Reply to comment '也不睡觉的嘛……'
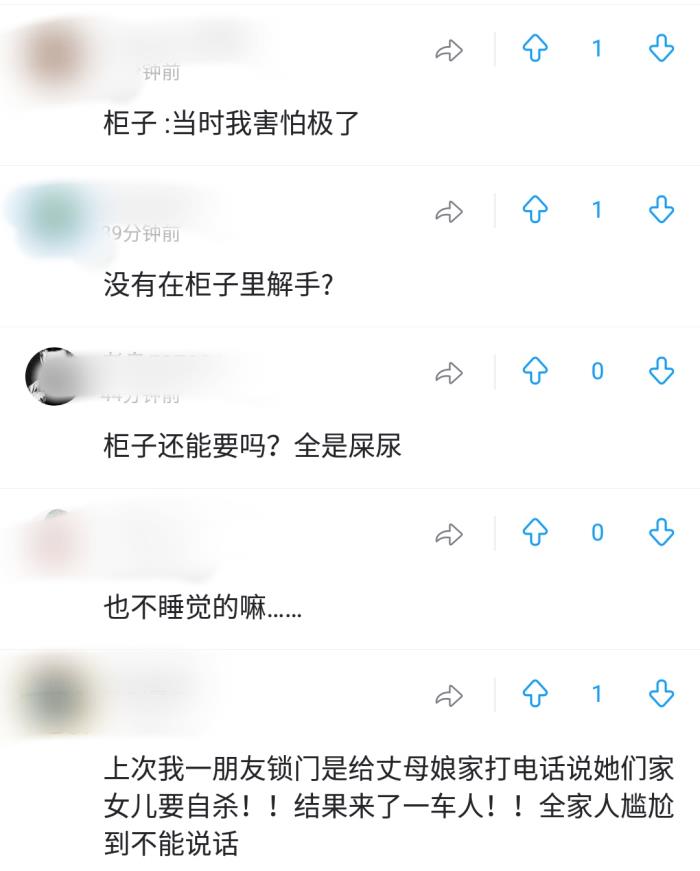This screenshot has height=871, width=700. 449,534
